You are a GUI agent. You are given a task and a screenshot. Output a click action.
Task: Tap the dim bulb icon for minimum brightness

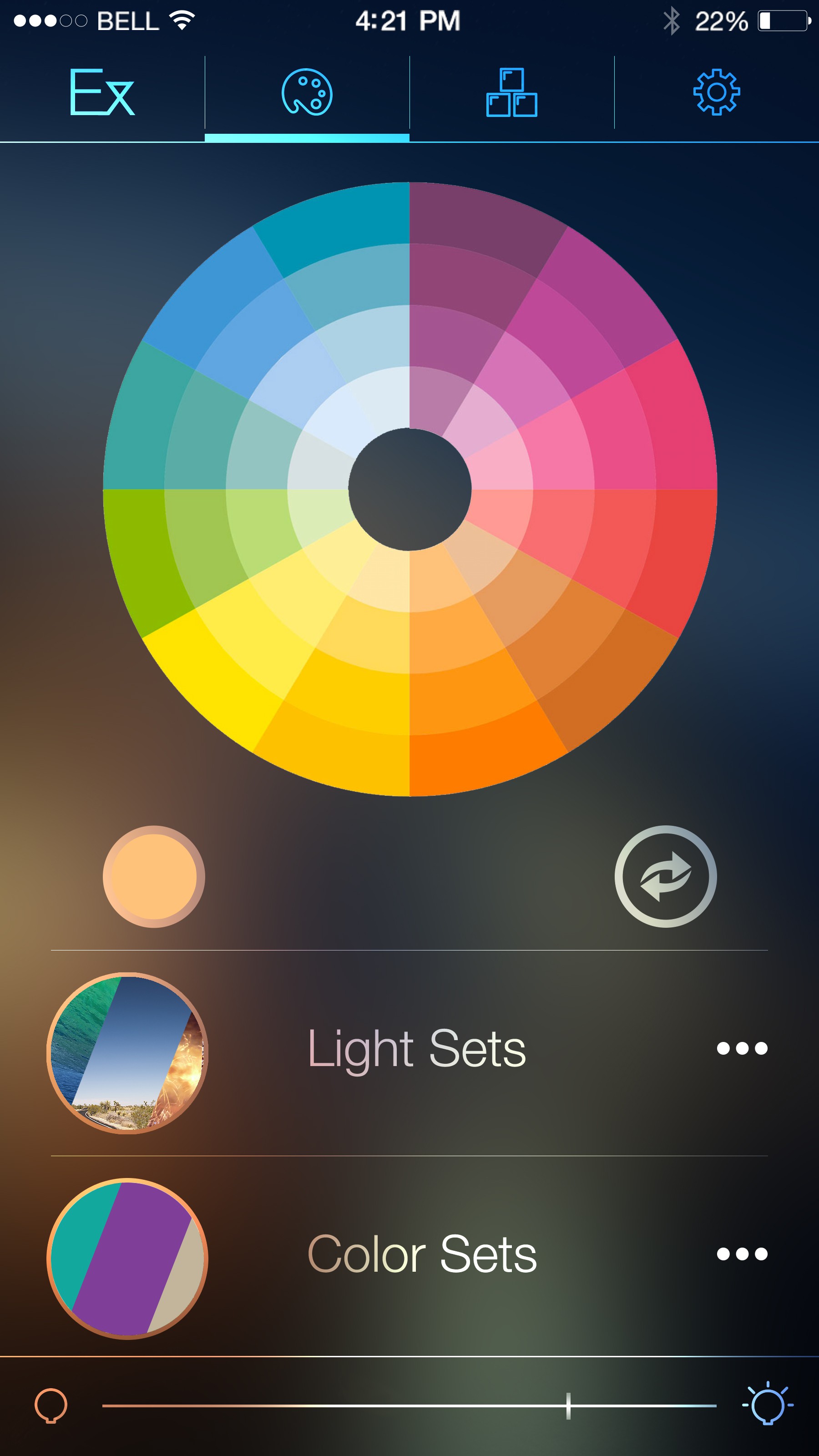(51, 1405)
